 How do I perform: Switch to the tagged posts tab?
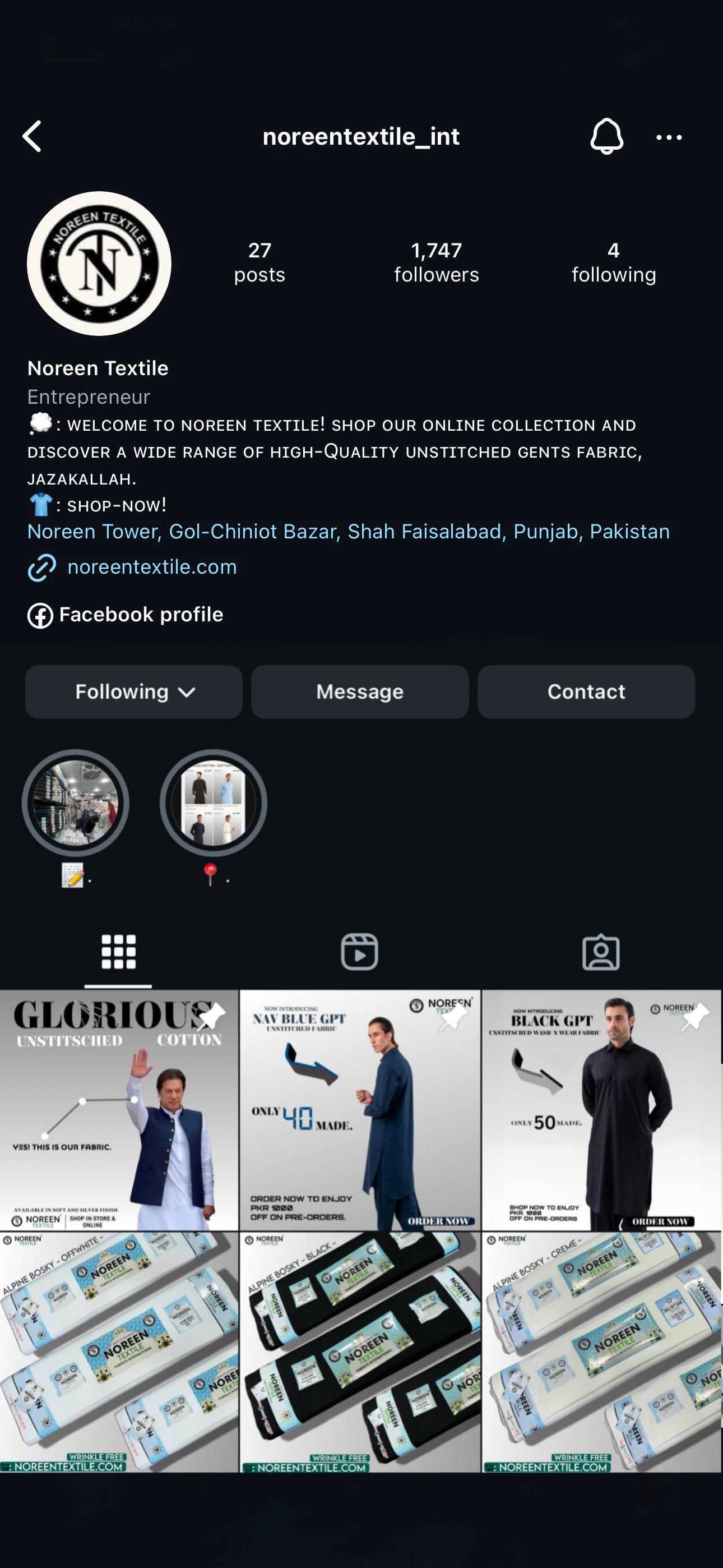pos(601,951)
